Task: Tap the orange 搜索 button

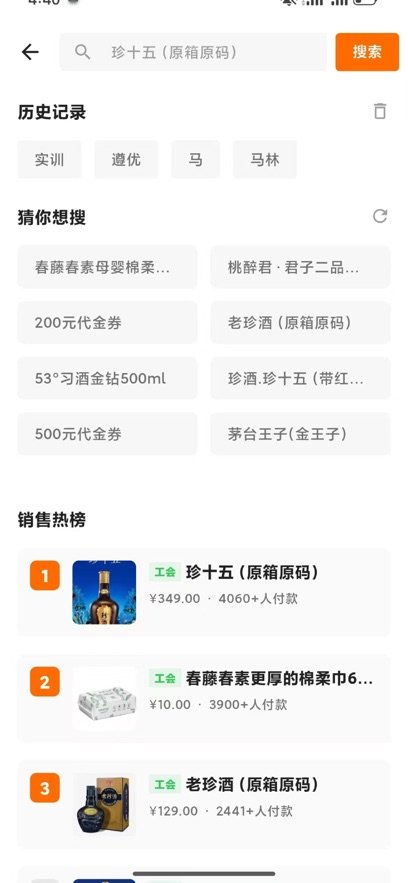Action: 367,52
